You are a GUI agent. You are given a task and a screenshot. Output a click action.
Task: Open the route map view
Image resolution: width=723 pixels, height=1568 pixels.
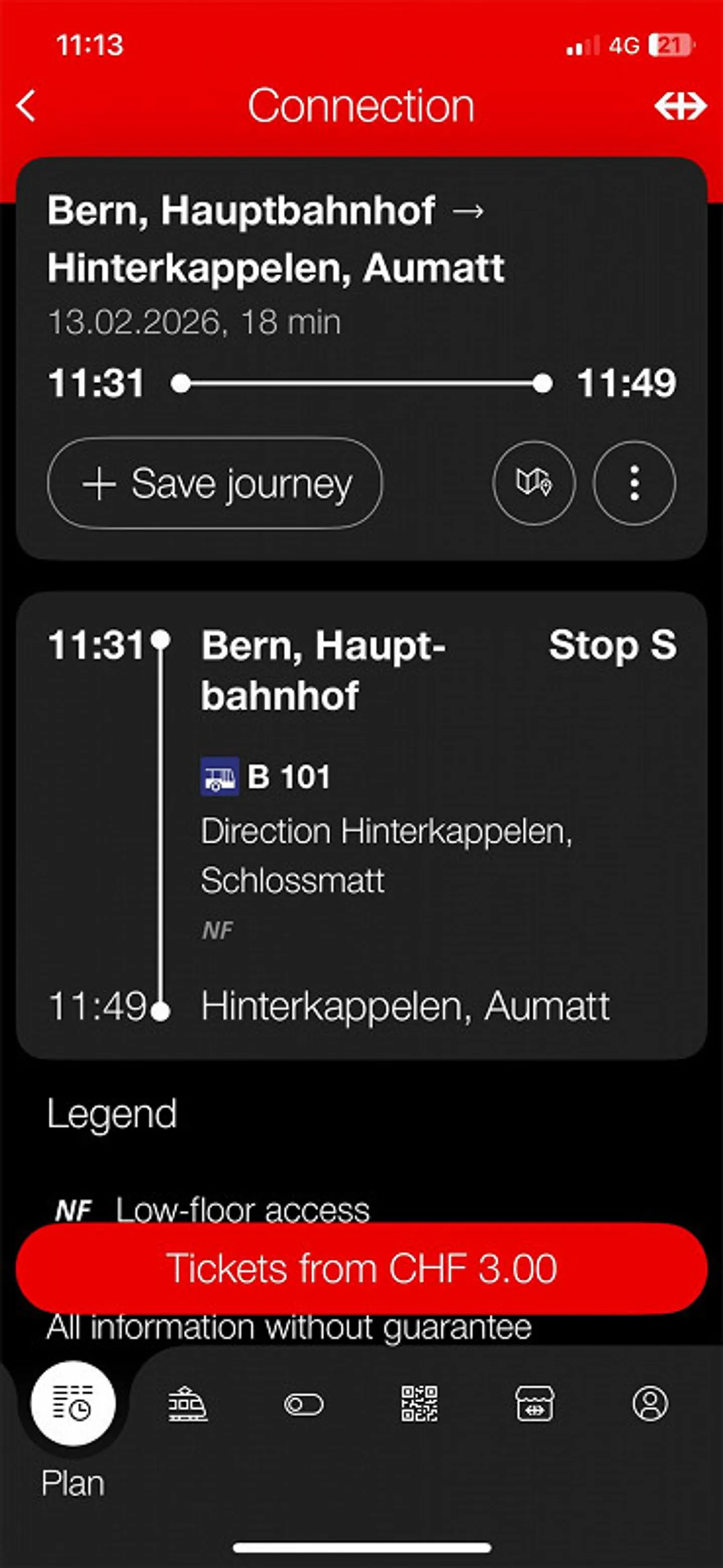point(534,483)
